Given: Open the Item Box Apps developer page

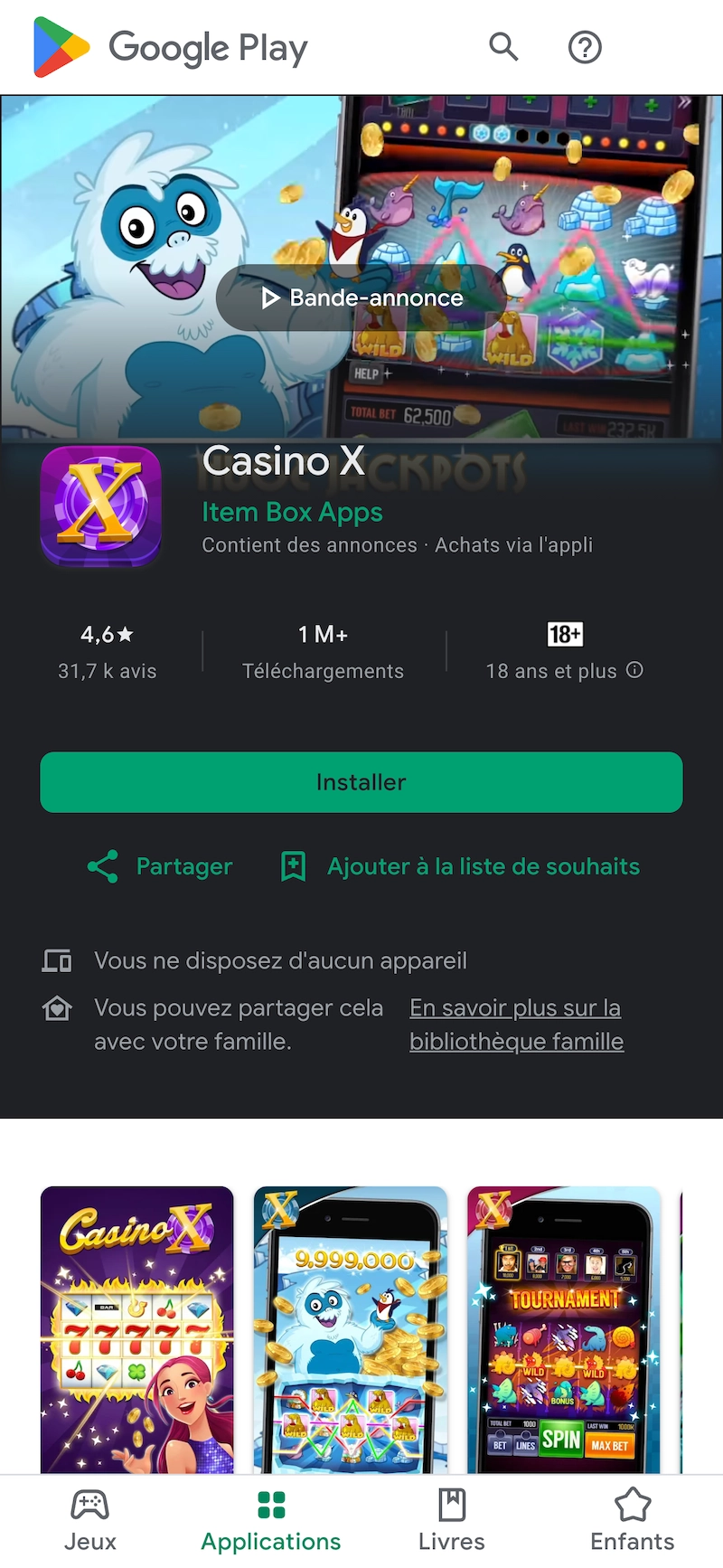Looking at the screenshot, I should pos(292,512).
